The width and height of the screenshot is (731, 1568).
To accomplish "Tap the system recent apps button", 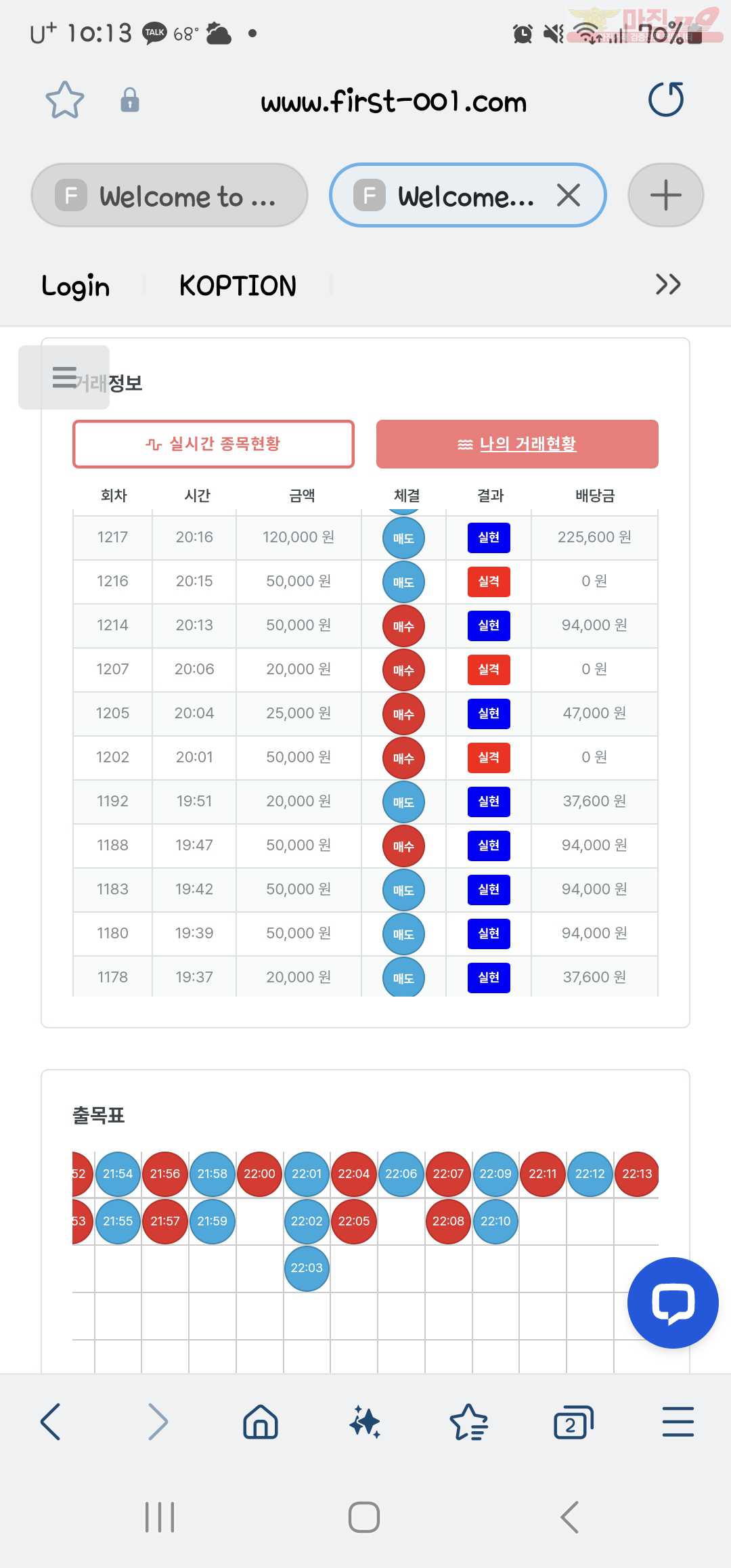I will 160,1517.
